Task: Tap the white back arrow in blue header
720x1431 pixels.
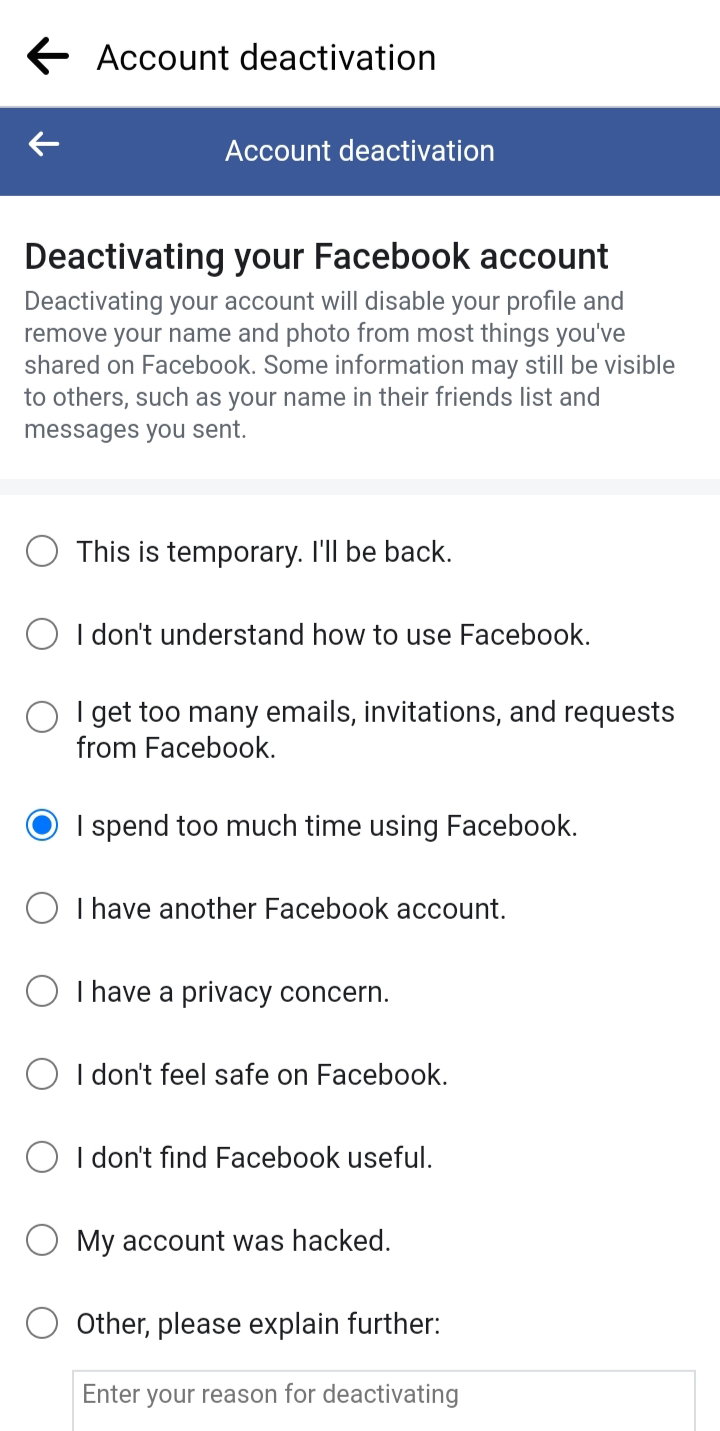Action: [x=44, y=145]
